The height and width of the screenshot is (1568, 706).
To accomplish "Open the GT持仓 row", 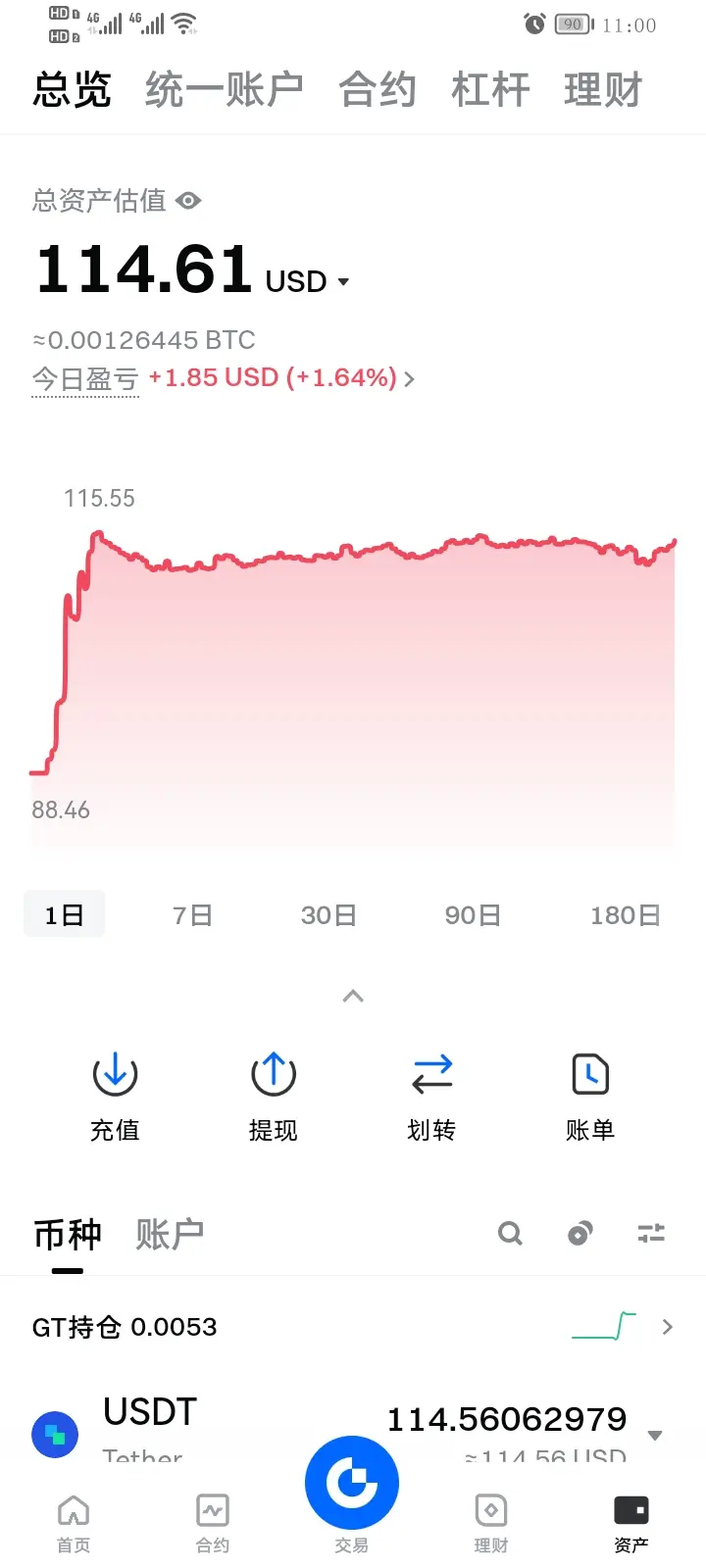I will pos(353,1327).
